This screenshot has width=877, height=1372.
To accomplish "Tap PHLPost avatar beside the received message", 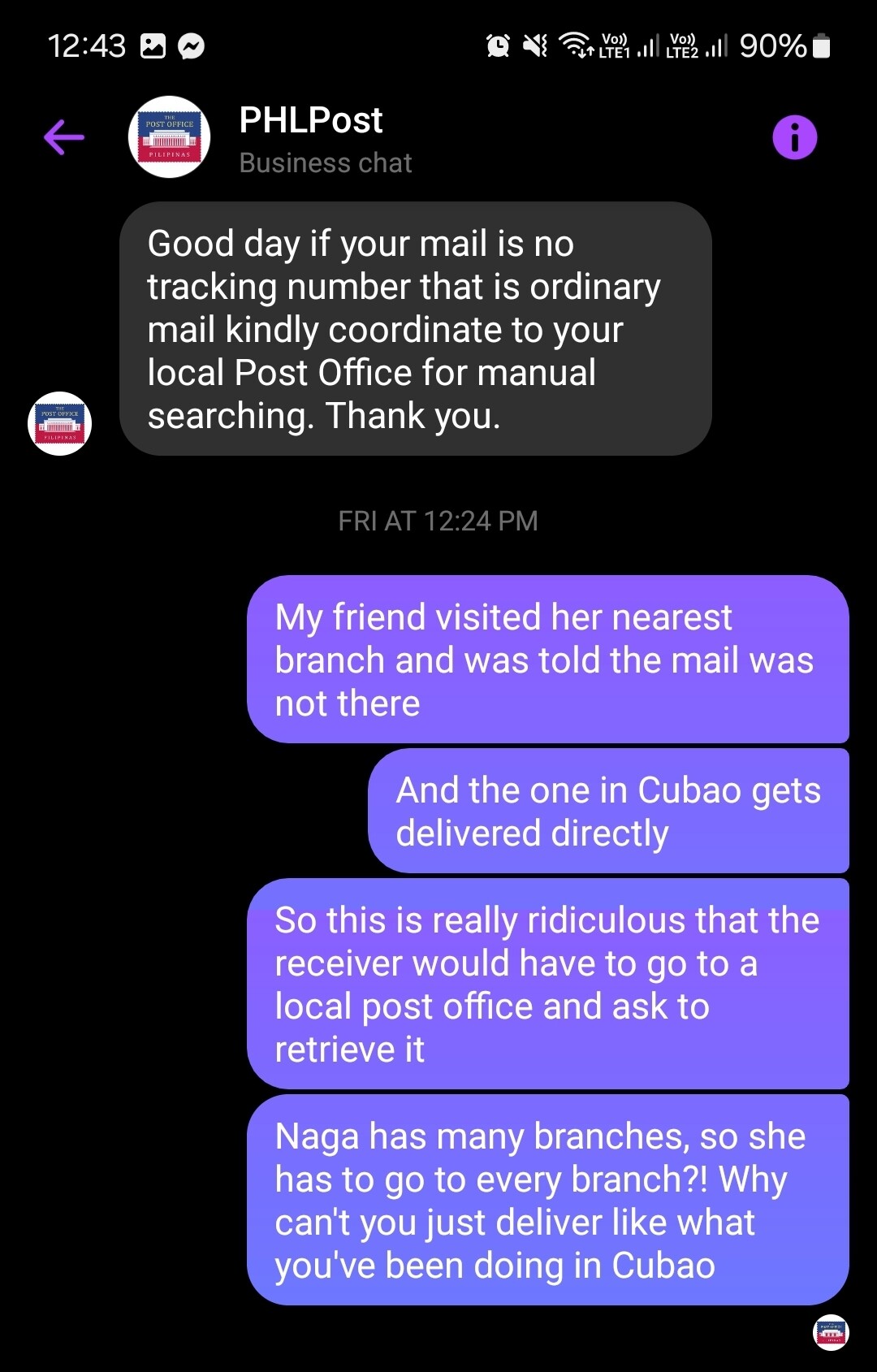I will 60,424.
